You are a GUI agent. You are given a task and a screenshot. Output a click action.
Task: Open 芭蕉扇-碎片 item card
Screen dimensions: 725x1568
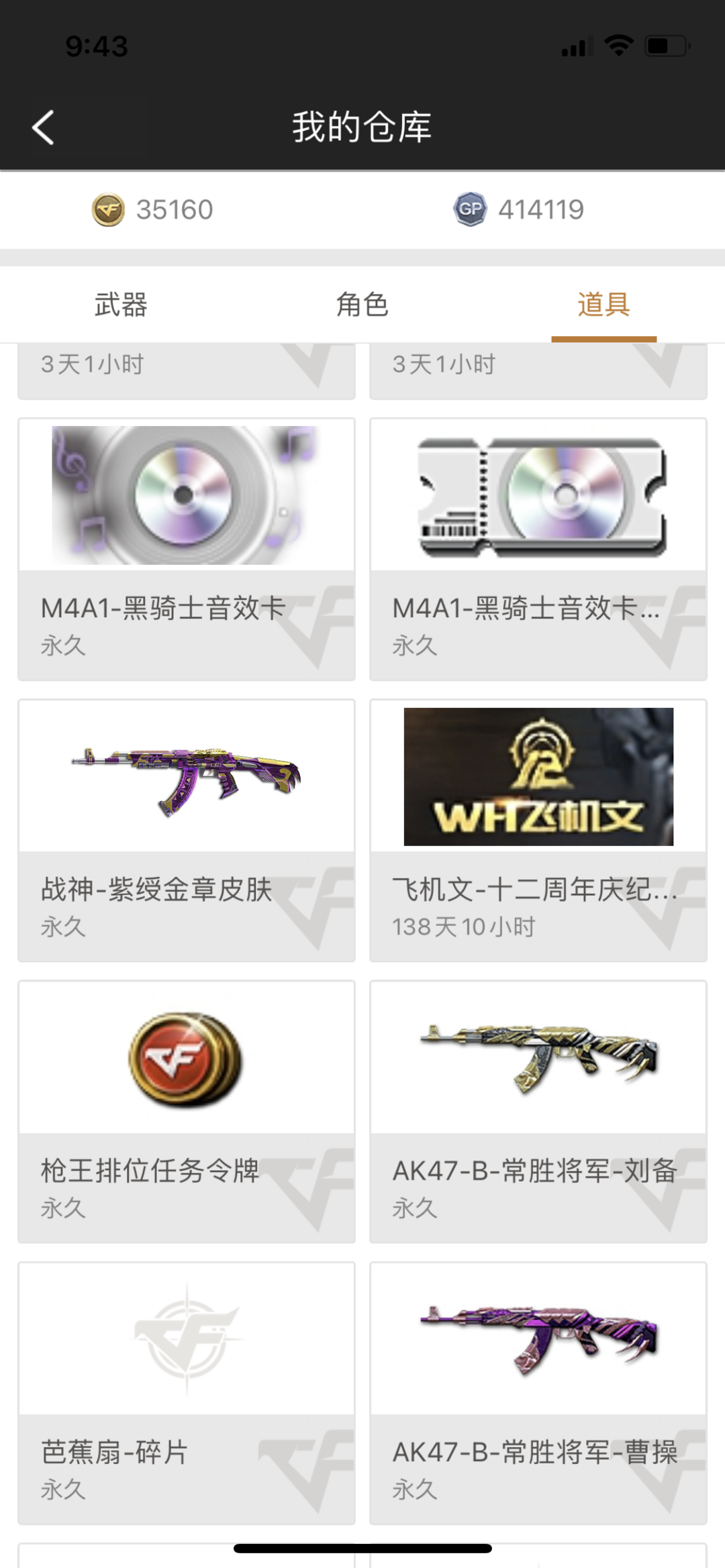point(187,1392)
